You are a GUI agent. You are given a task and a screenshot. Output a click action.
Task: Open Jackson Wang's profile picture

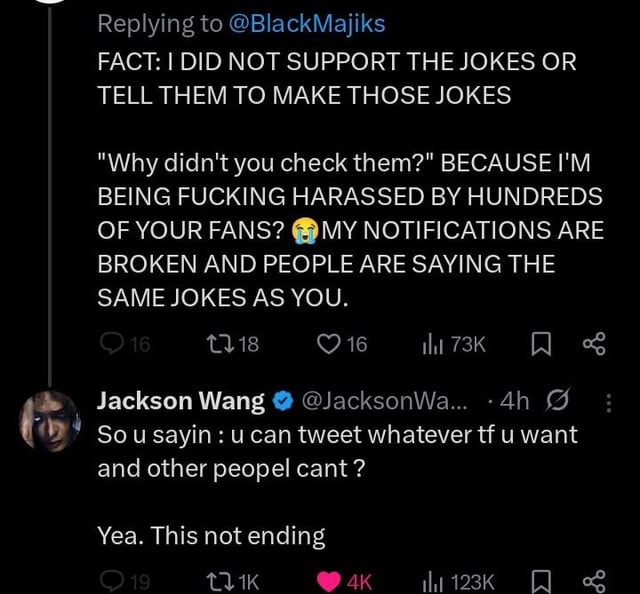(50, 421)
